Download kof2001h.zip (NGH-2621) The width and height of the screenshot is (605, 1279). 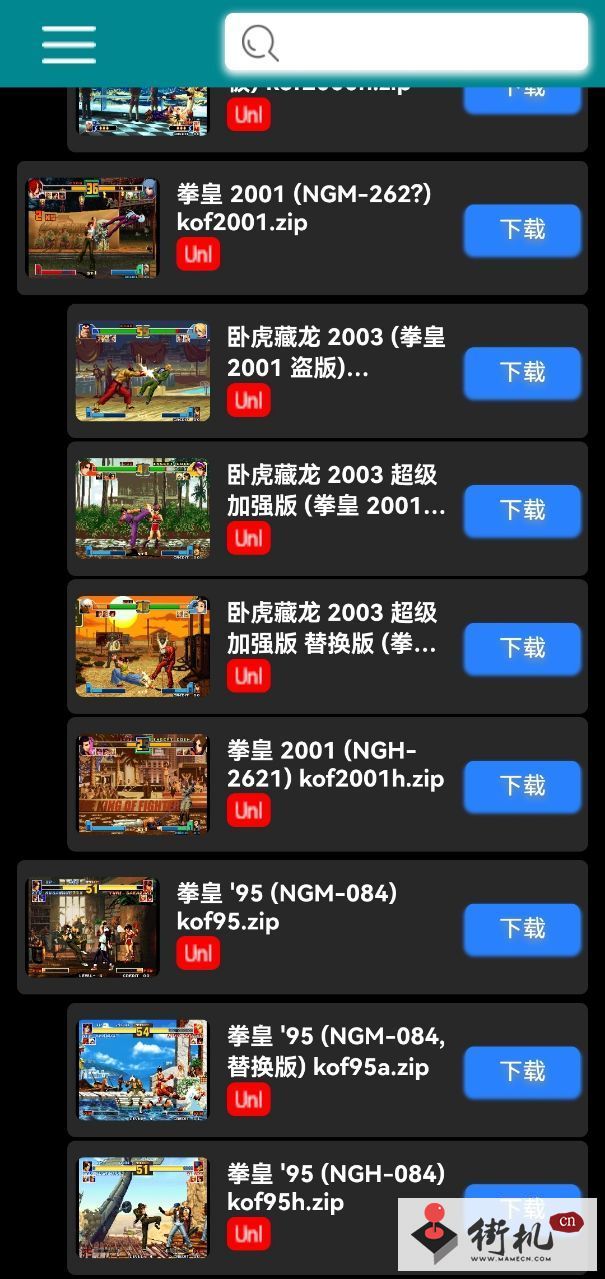point(522,787)
